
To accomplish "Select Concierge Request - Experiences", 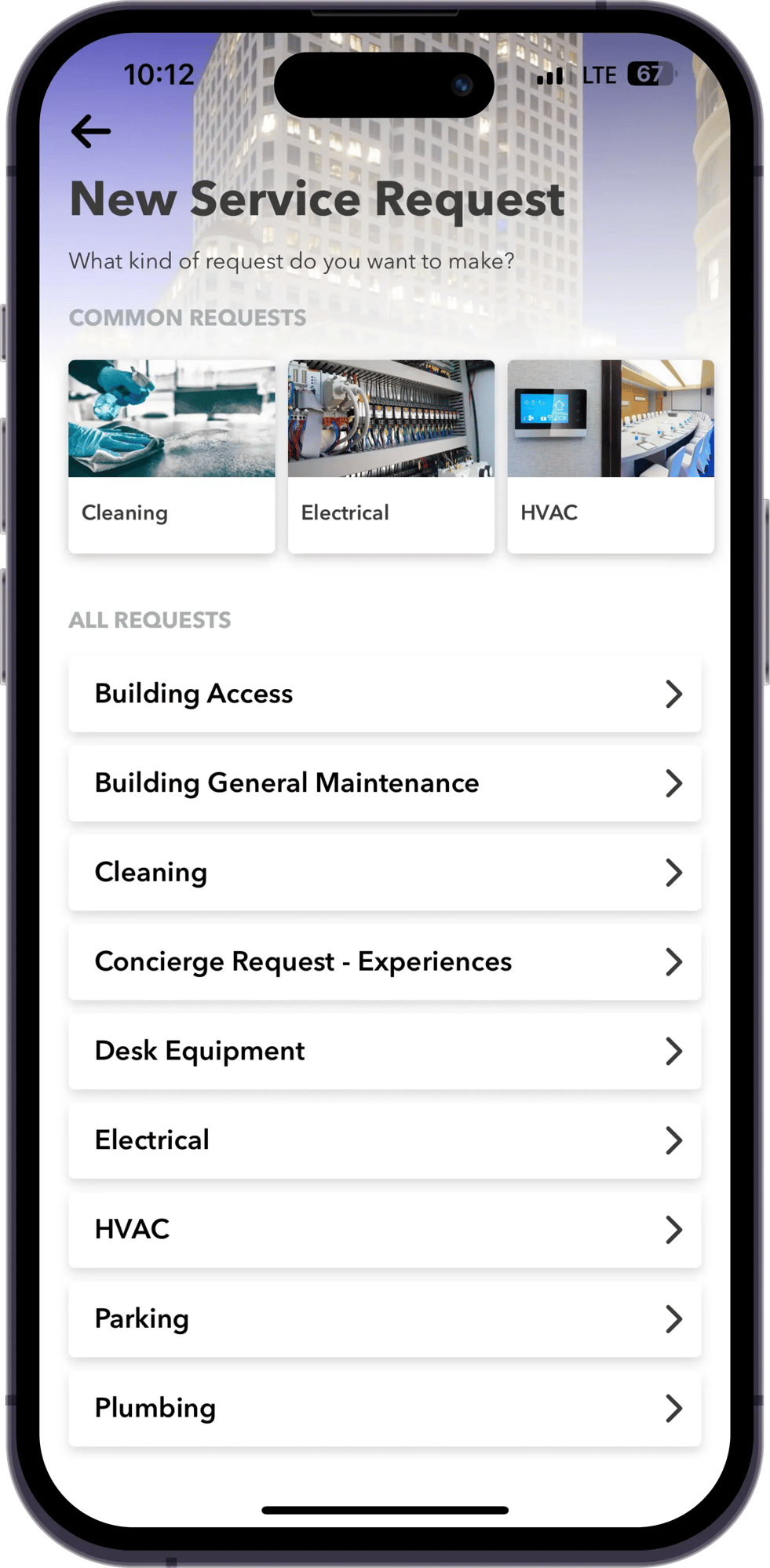I will click(x=385, y=962).
